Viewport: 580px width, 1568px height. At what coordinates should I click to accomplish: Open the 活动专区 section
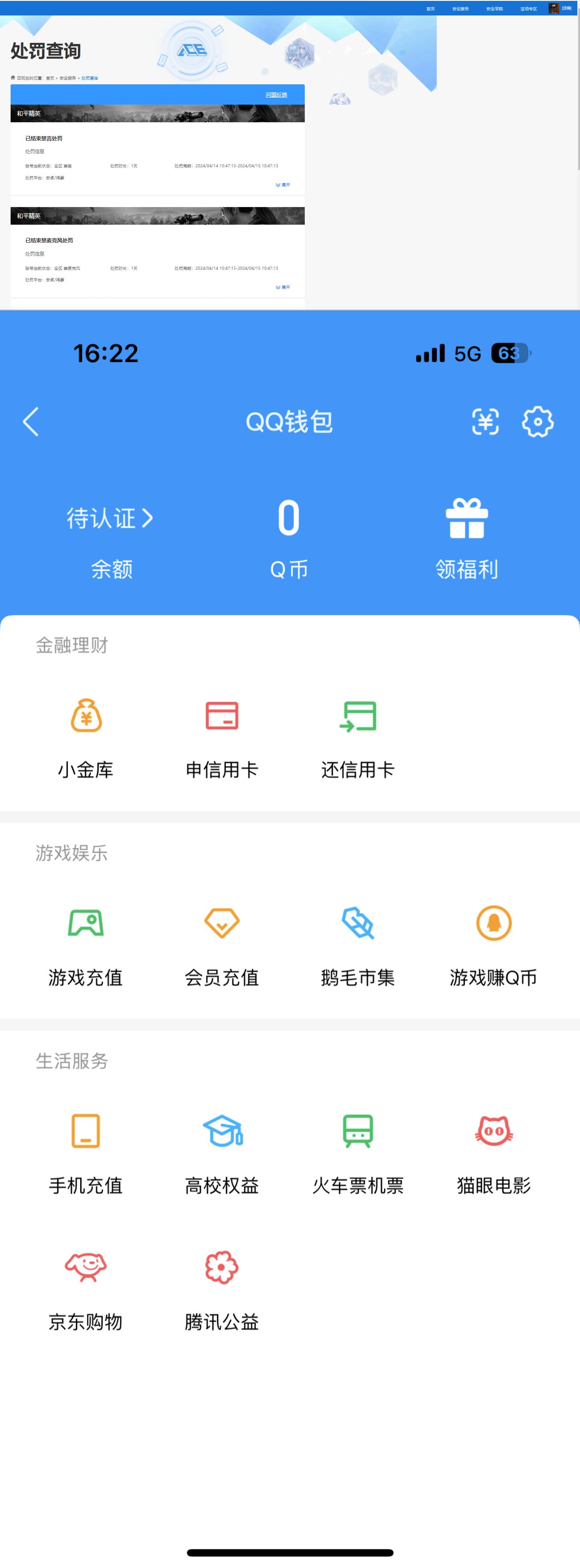pos(529,8)
